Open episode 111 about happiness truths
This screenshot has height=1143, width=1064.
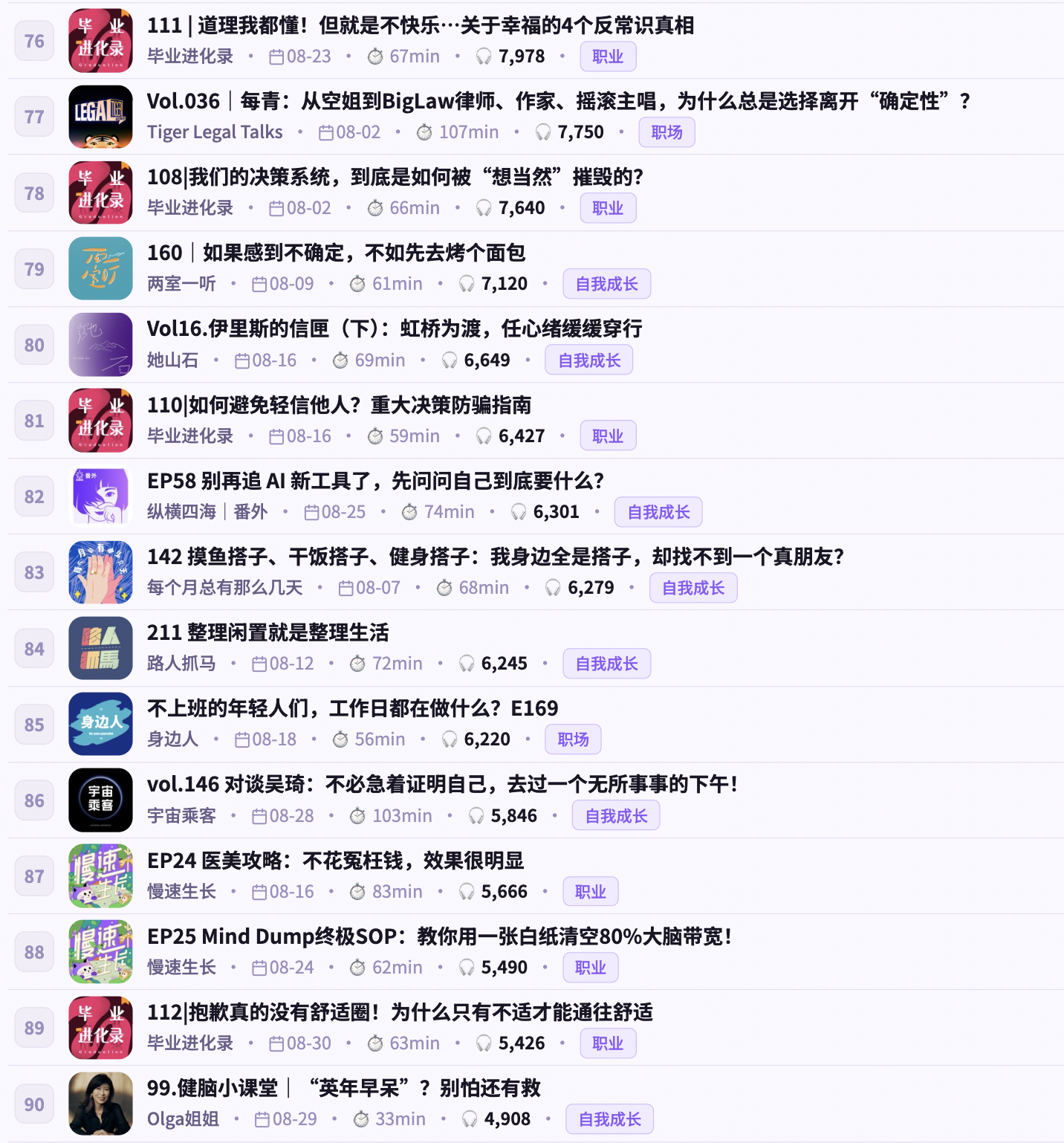click(x=421, y=25)
